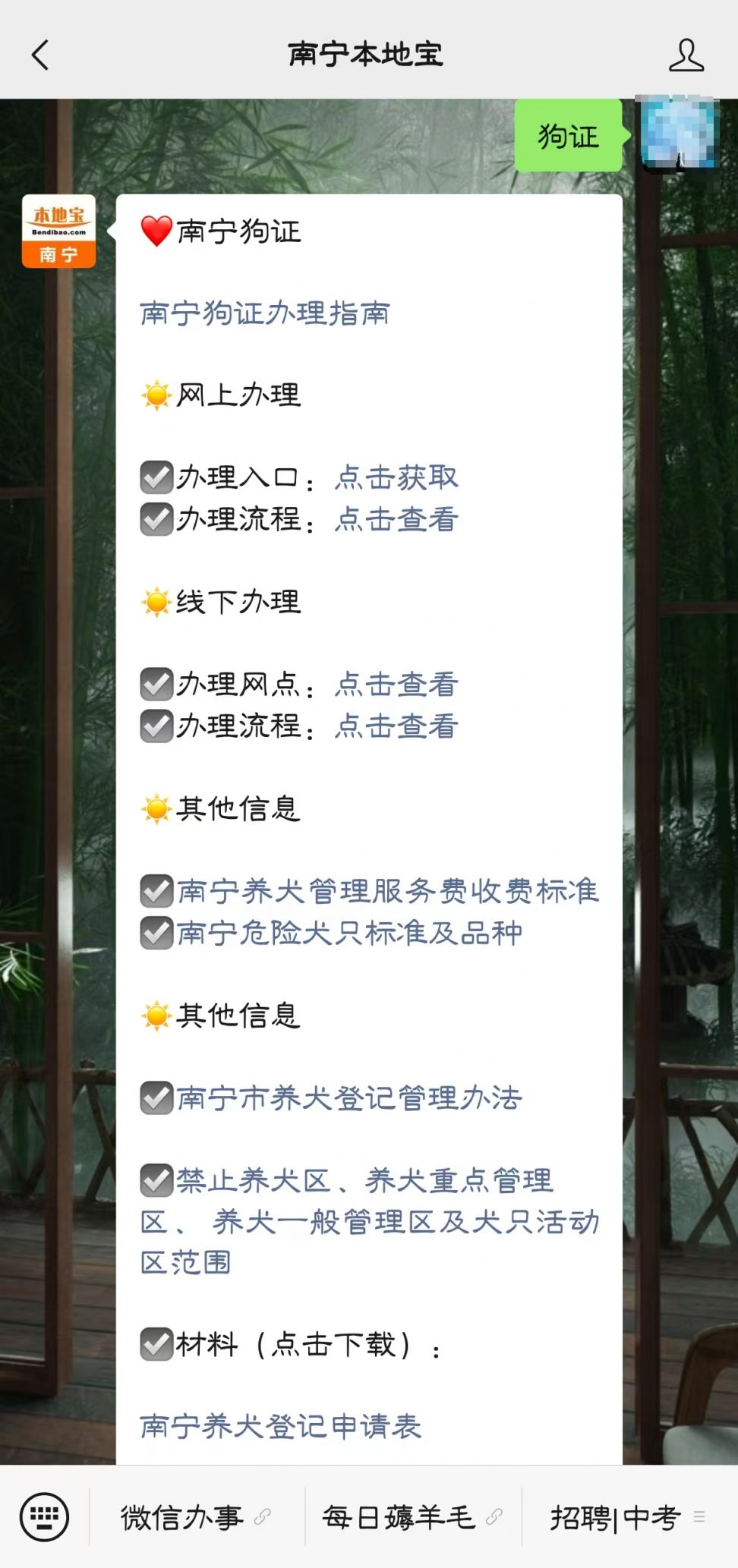Open 禁止养犬区 management zones link

tap(369, 1221)
